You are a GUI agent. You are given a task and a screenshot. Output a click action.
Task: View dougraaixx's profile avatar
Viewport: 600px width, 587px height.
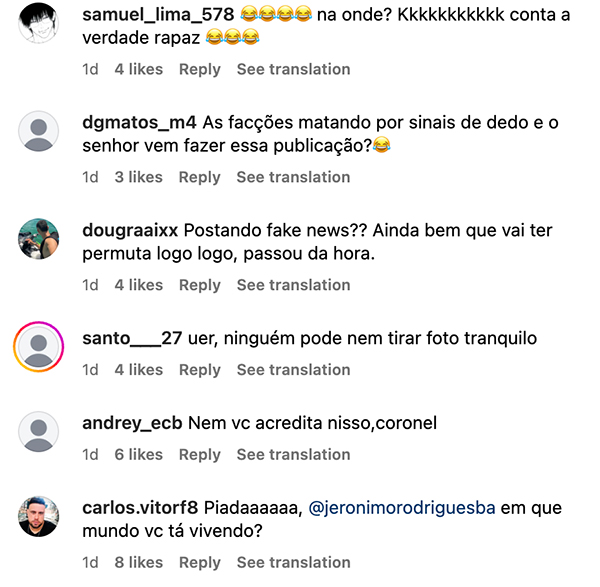39,239
